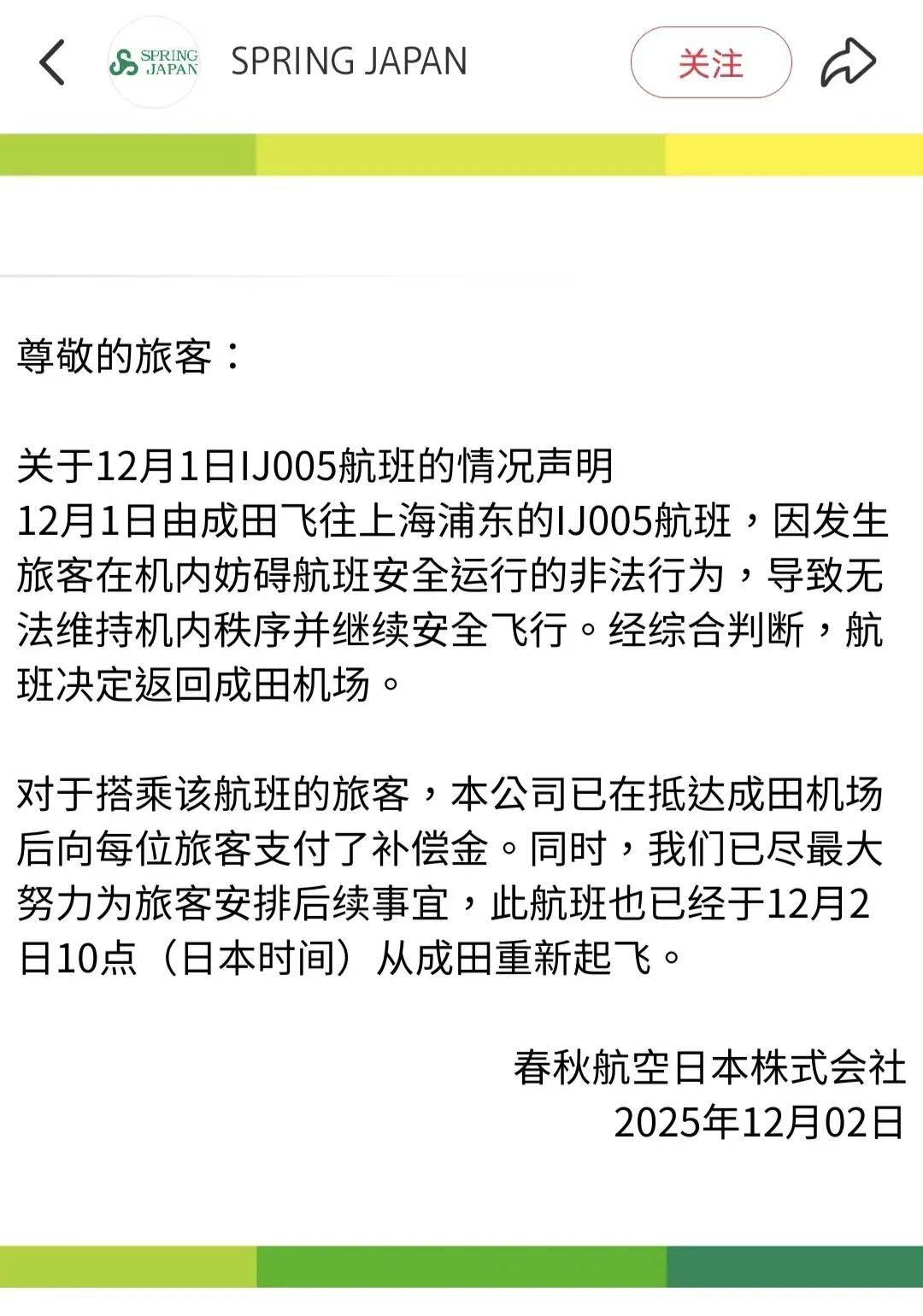The width and height of the screenshot is (923, 1316).
Task: Share this statement post
Action: point(848,62)
